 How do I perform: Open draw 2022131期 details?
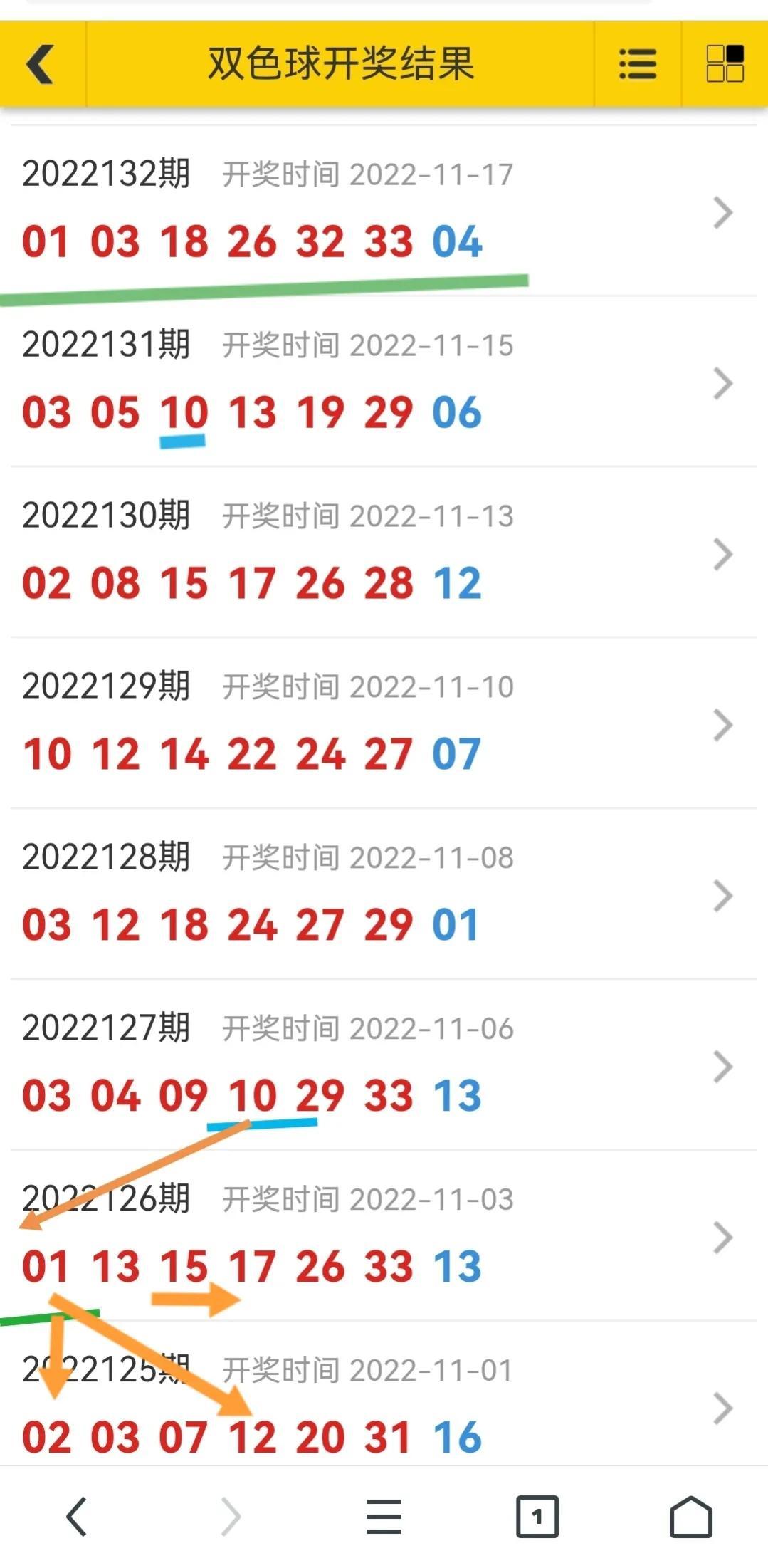pyautogui.click(x=384, y=382)
